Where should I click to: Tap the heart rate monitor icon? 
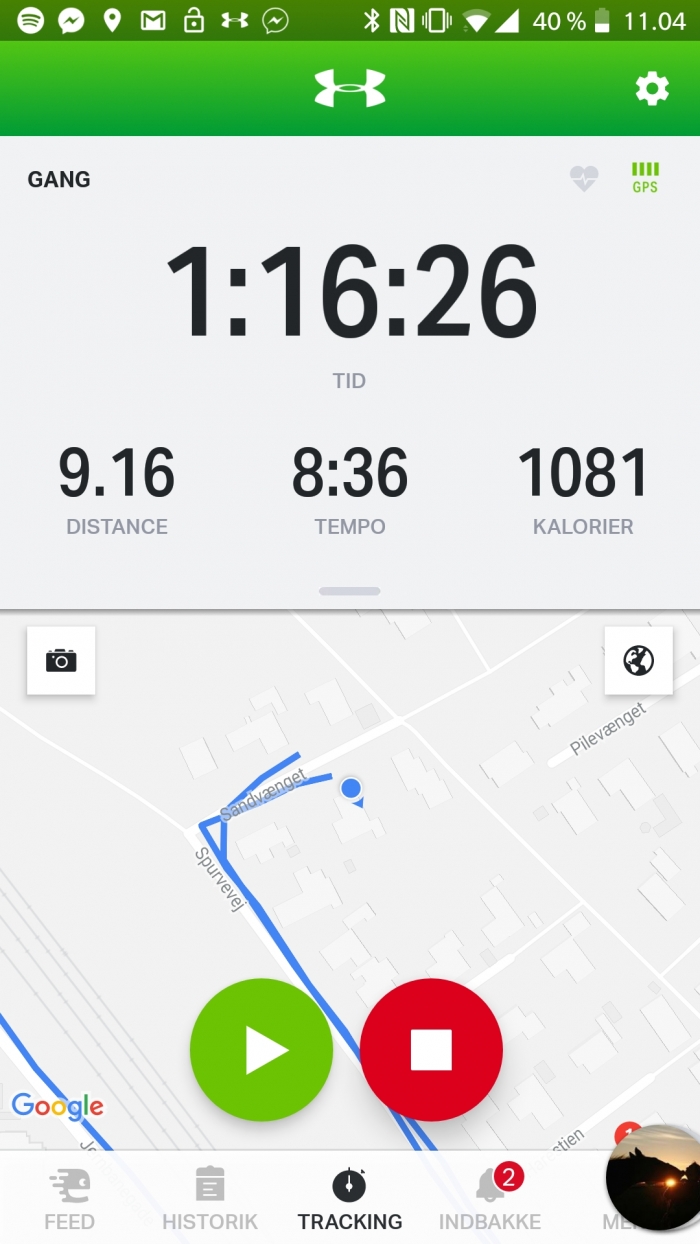[x=584, y=179]
